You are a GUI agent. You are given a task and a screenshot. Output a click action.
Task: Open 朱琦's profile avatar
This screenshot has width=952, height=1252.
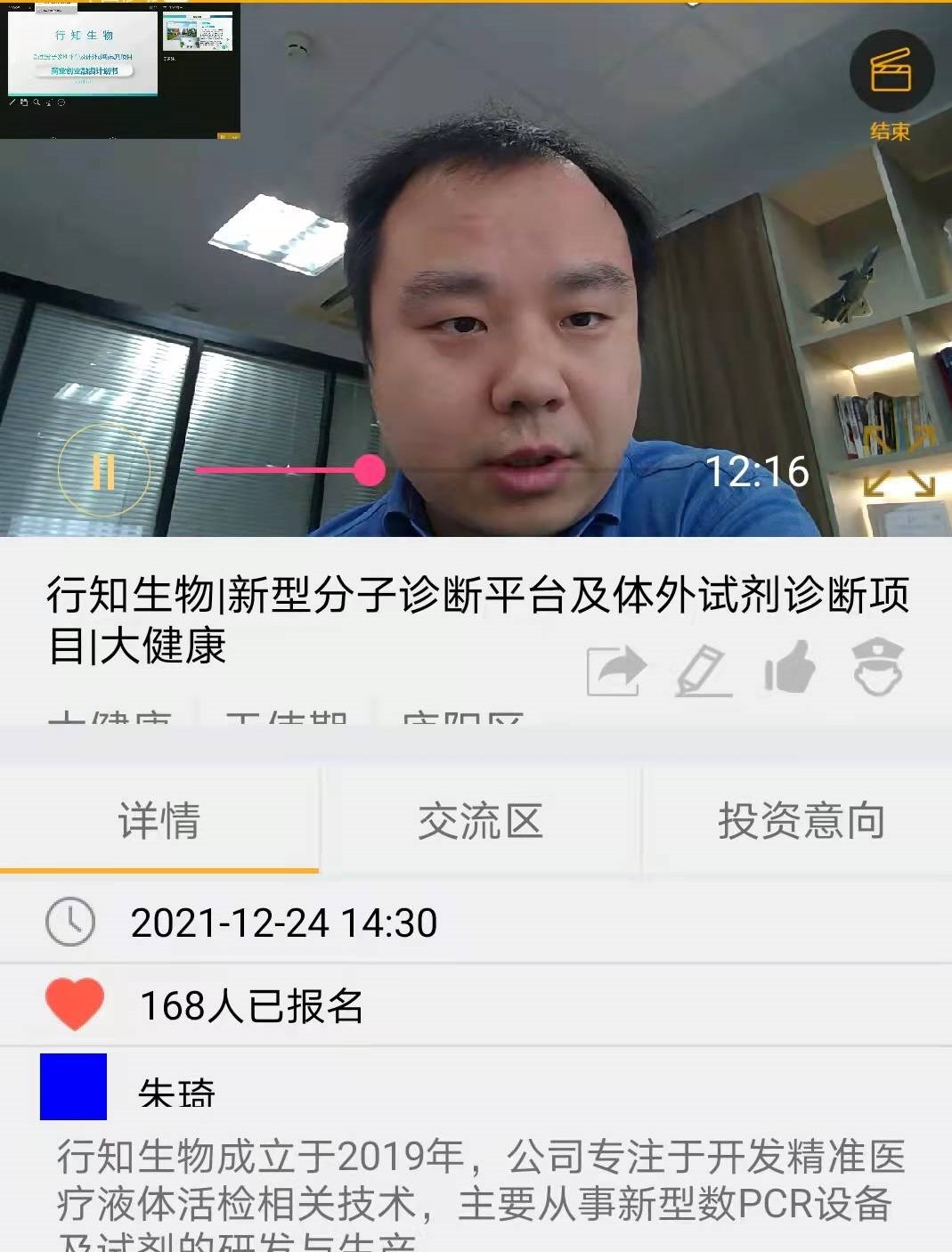pyautogui.click(x=74, y=1086)
